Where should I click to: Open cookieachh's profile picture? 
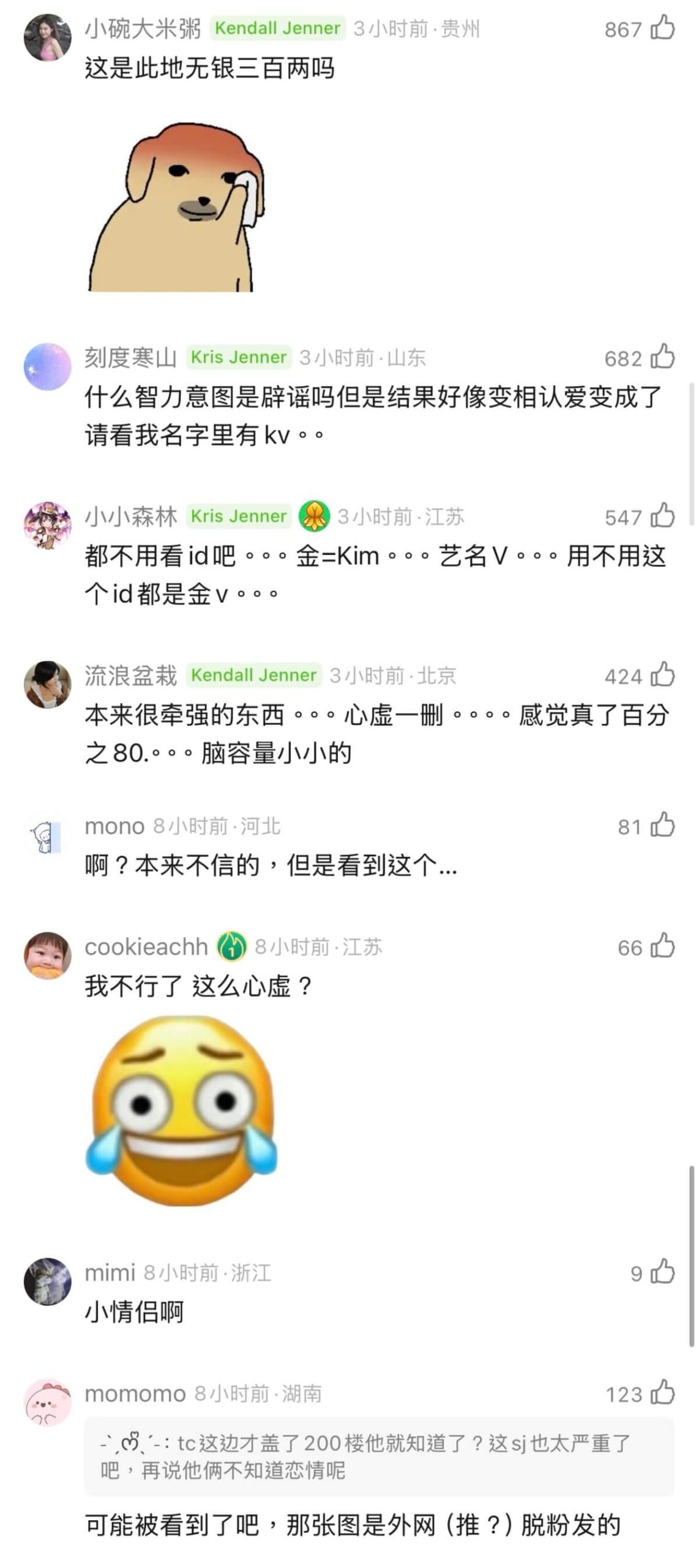click(47, 956)
